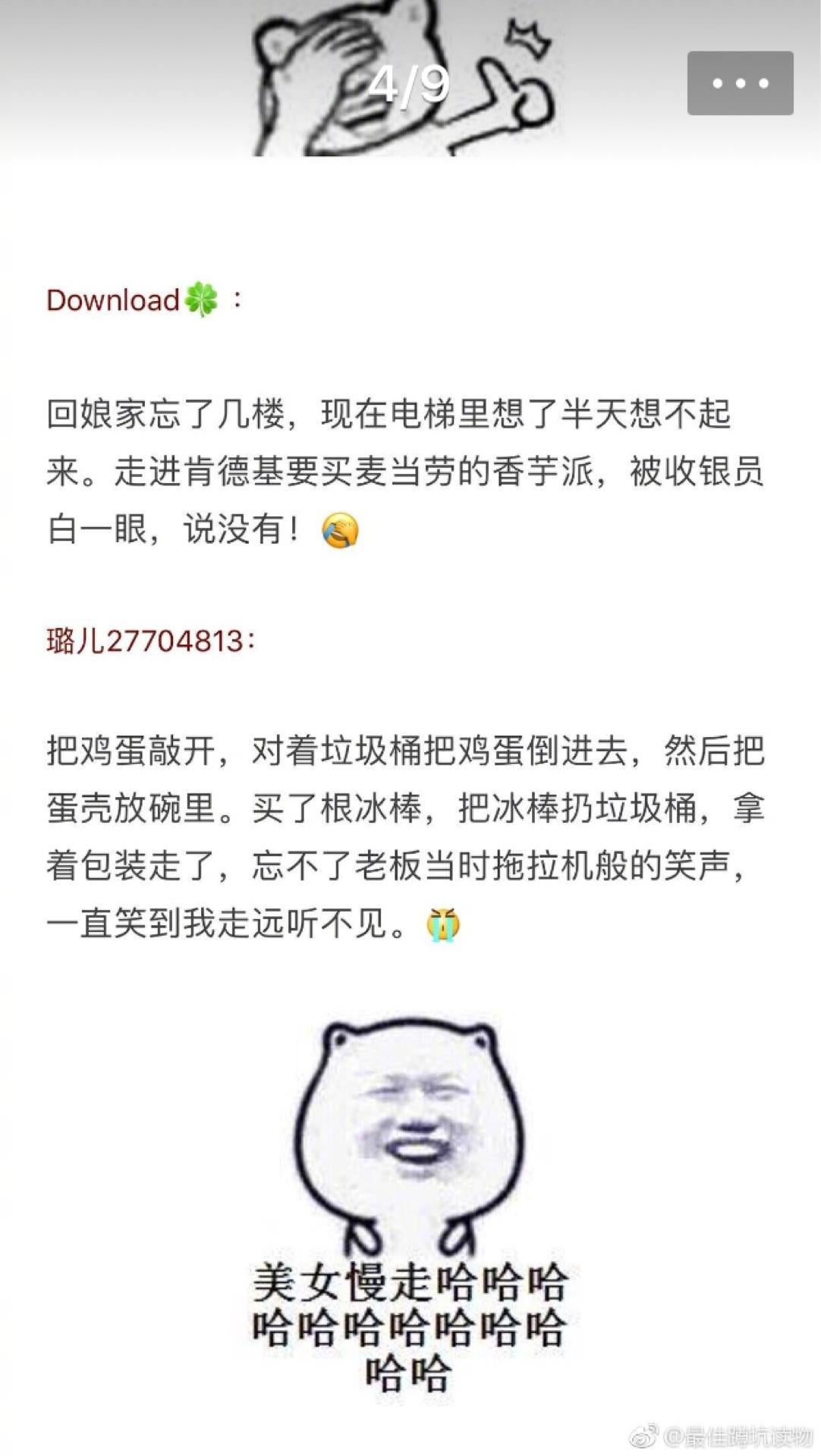
Task: Click the Weibo logo in the watermark
Action: [x=644, y=1437]
